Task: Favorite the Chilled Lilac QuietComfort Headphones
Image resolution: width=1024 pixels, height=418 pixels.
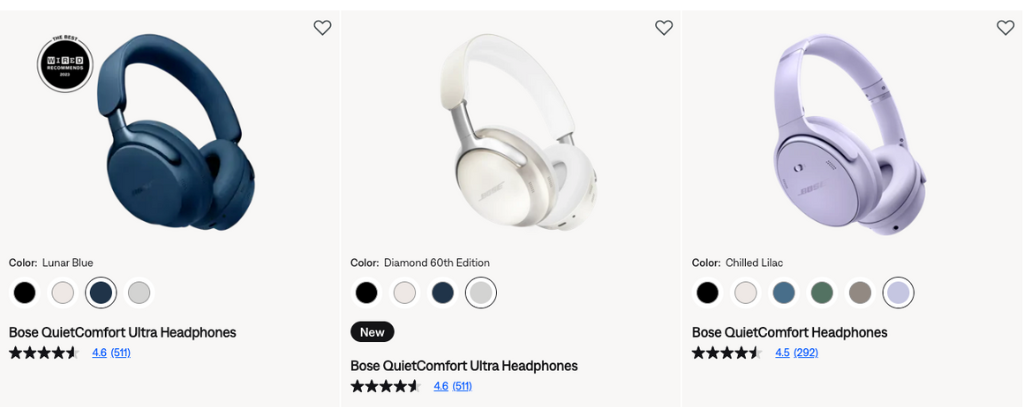Action: click(x=1006, y=28)
